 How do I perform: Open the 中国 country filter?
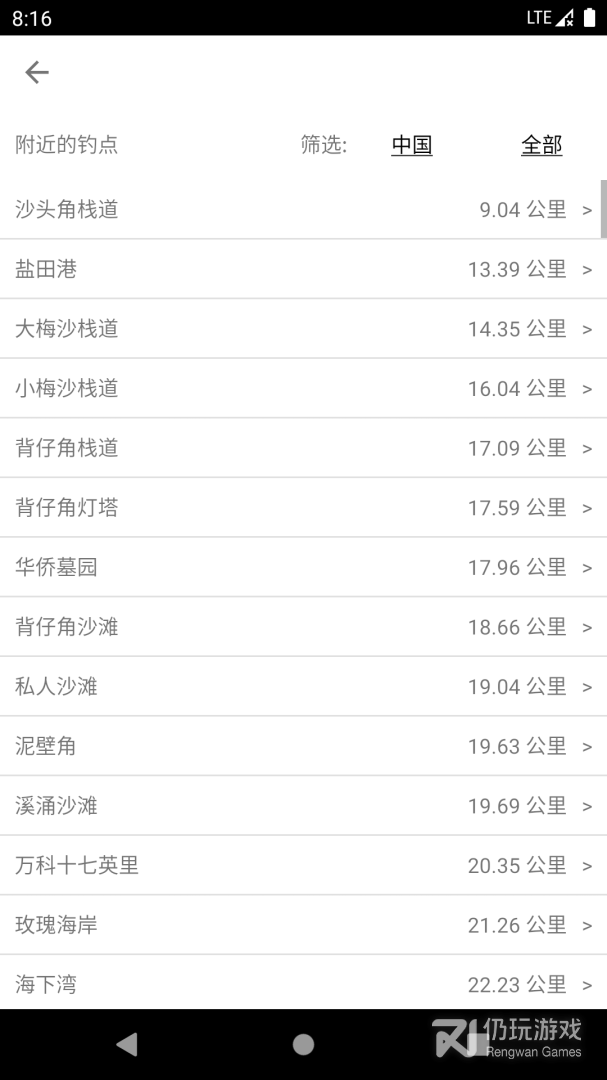pos(411,144)
